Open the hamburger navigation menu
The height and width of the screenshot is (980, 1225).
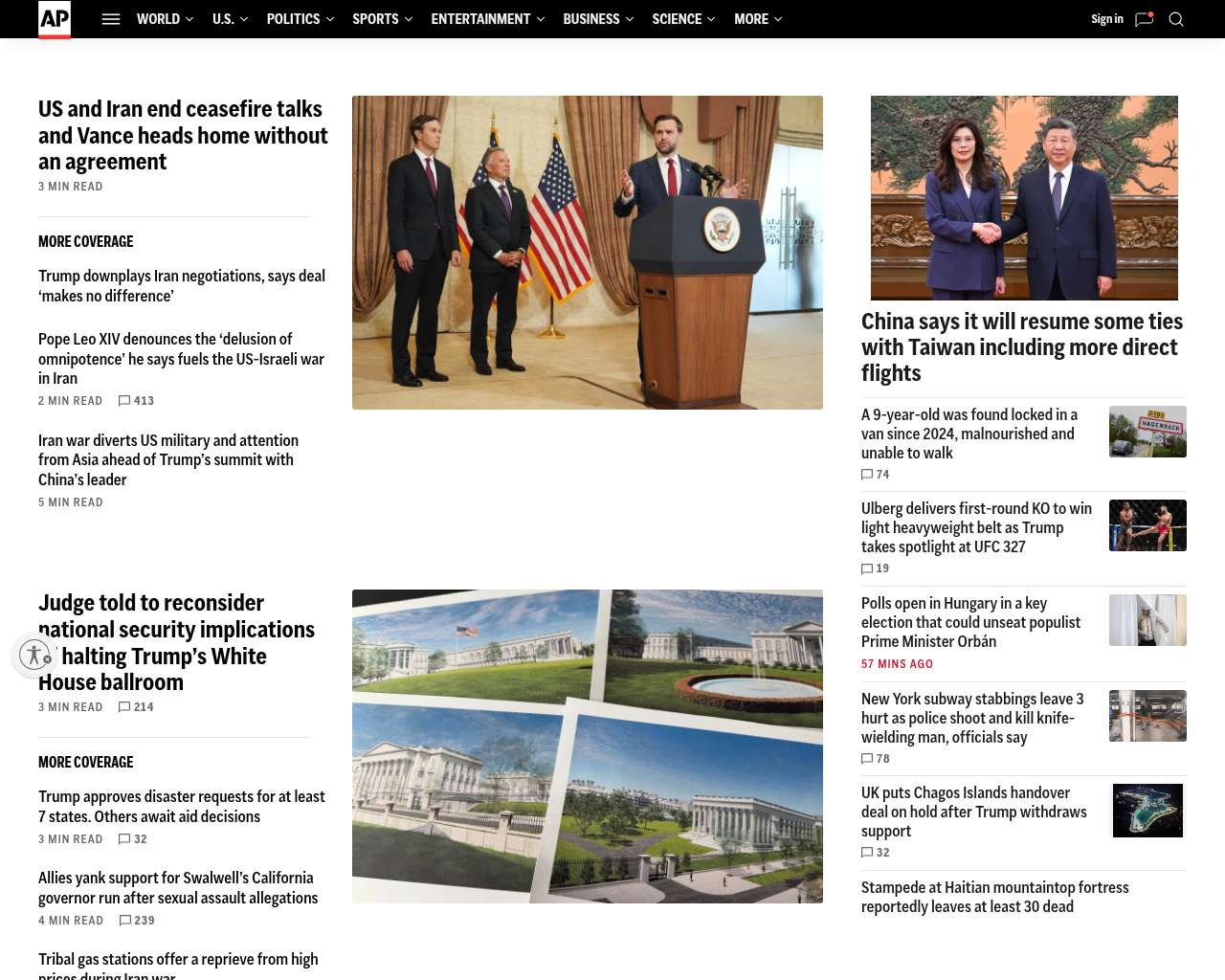click(x=111, y=19)
